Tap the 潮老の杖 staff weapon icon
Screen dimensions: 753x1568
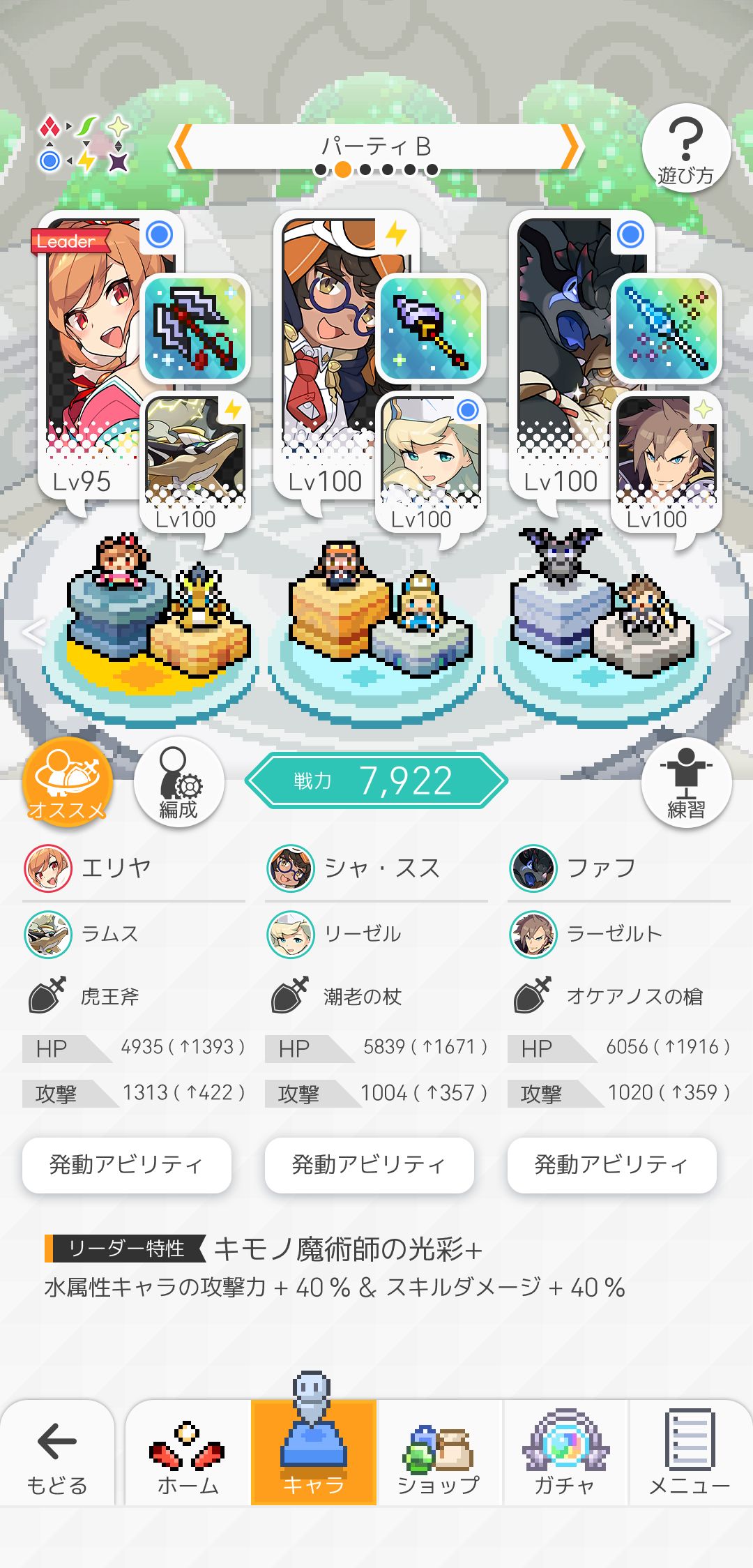point(430,329)
